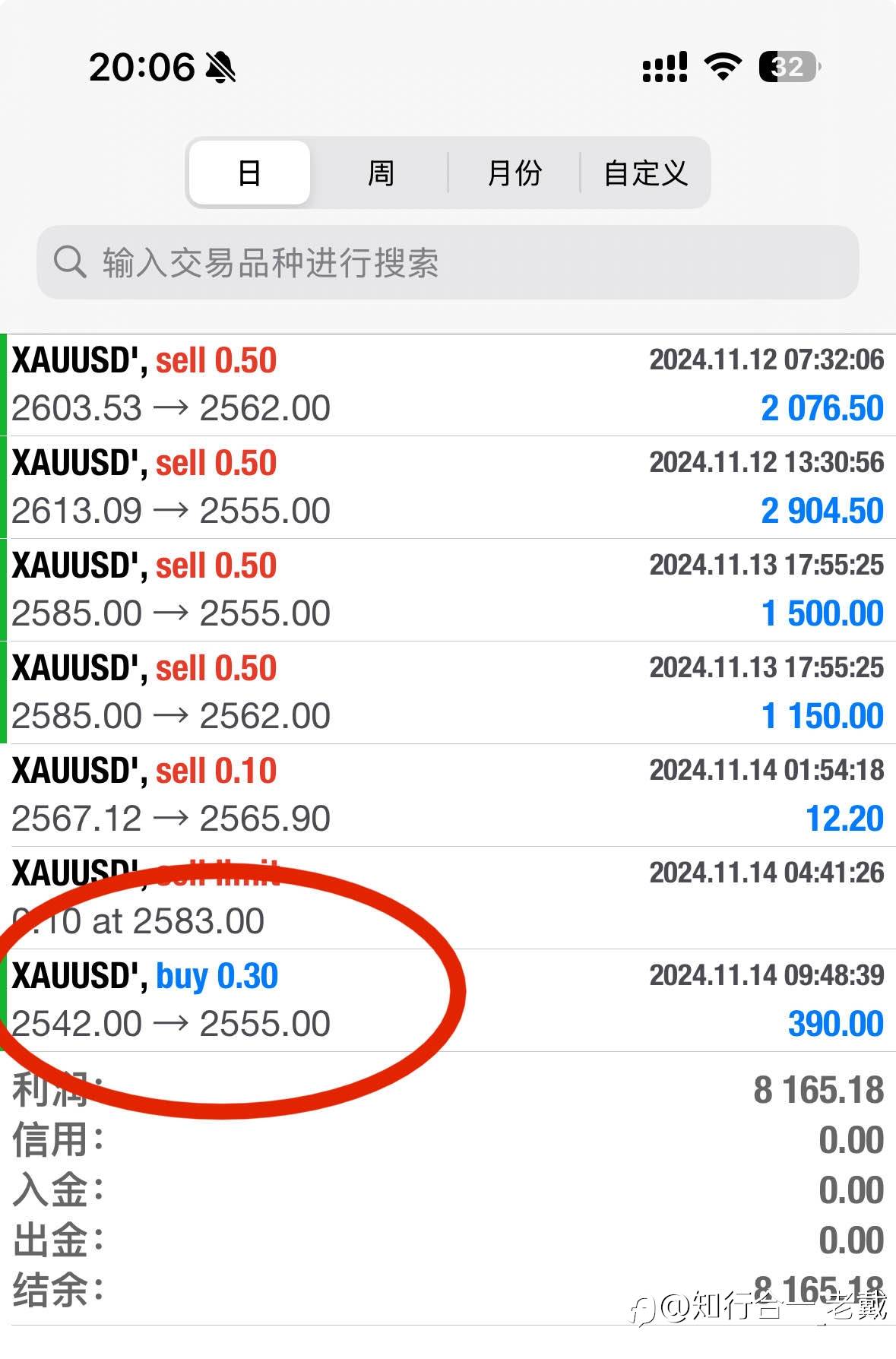Open the buy 0.30 trade with profit 390.00
This screenshot has width=896, height=1359.
tap(448, 1000)
